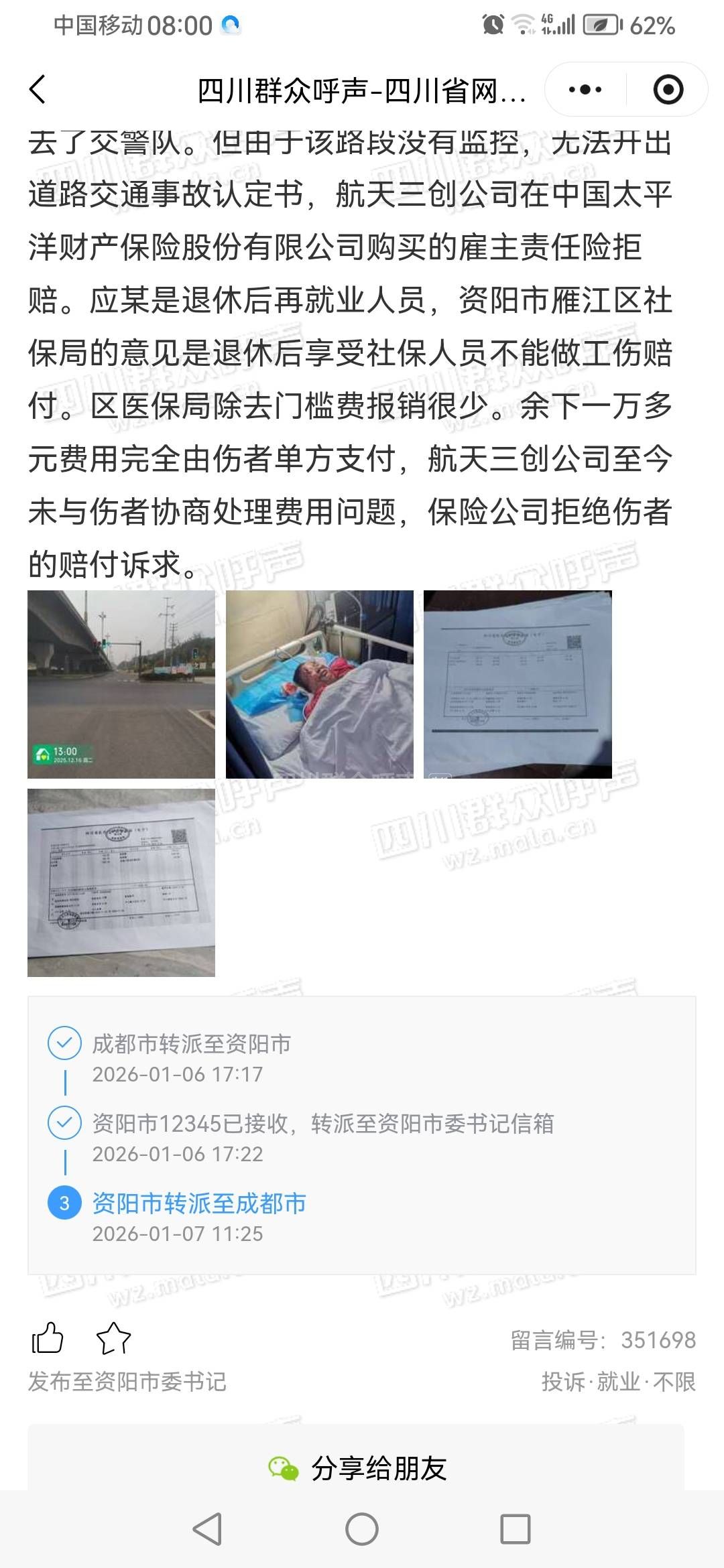724x1568 pixels.
Task: Open the fourth invoice photo
Action: (121, 882)
